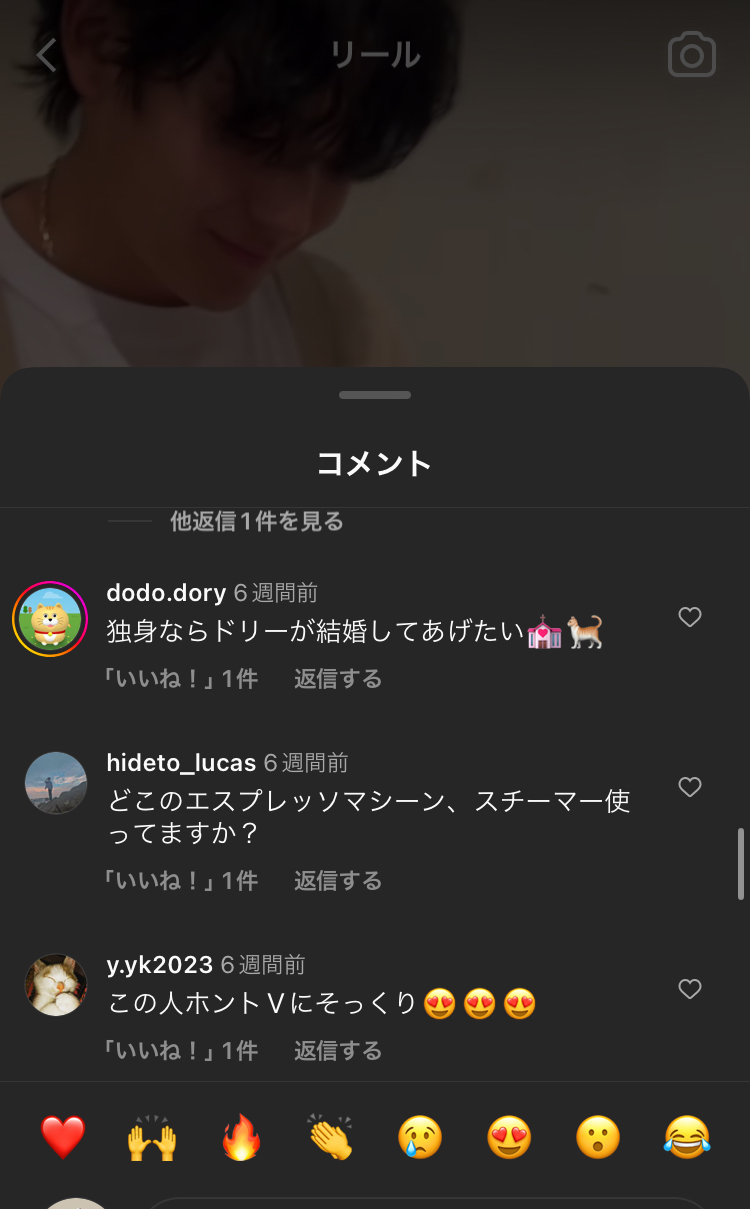750x1209 pixels.
Task: Like dodo.dory's comment
Action: tap(690, 617)
